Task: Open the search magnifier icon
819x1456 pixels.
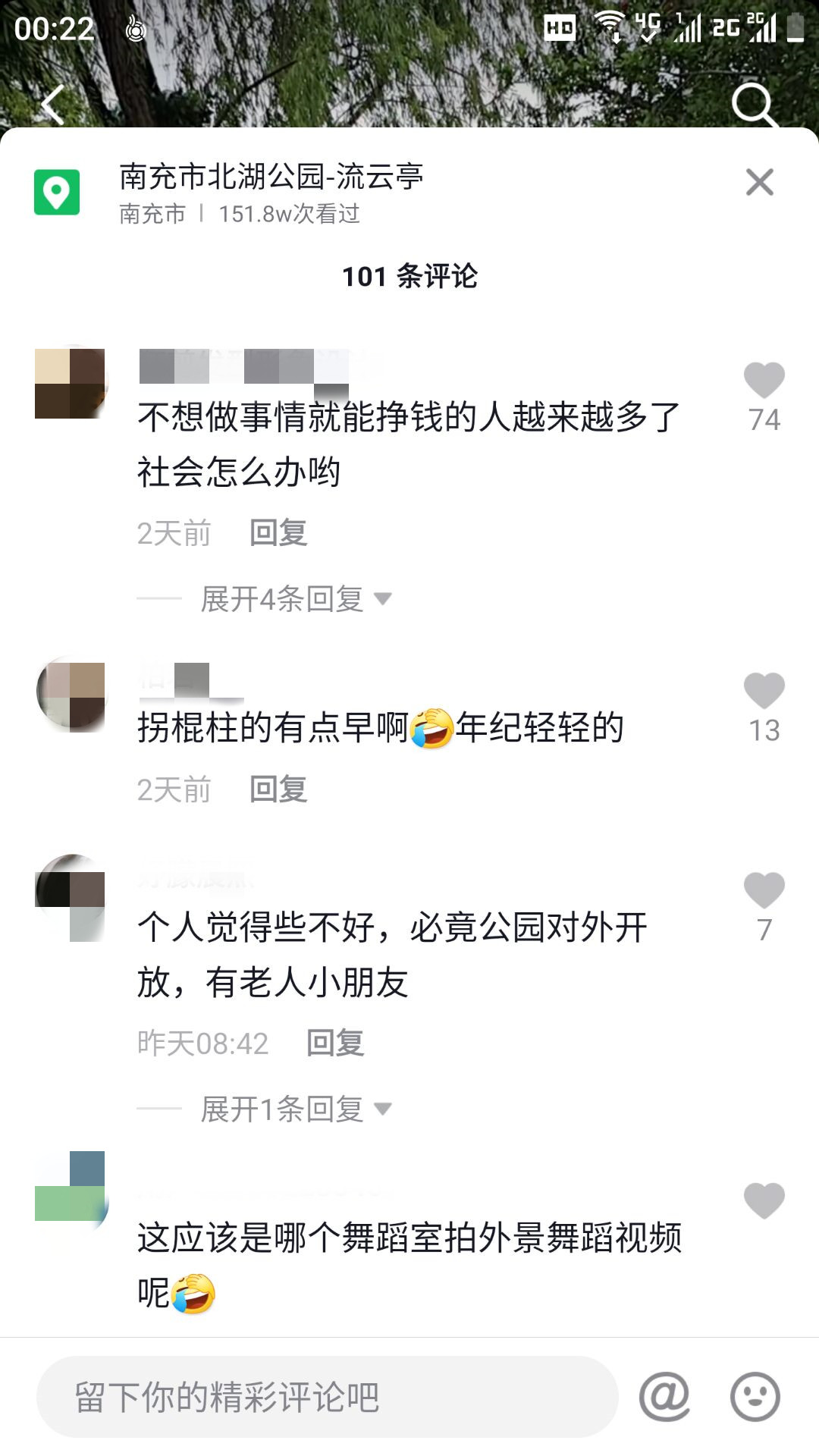Action: pos(754,105)
